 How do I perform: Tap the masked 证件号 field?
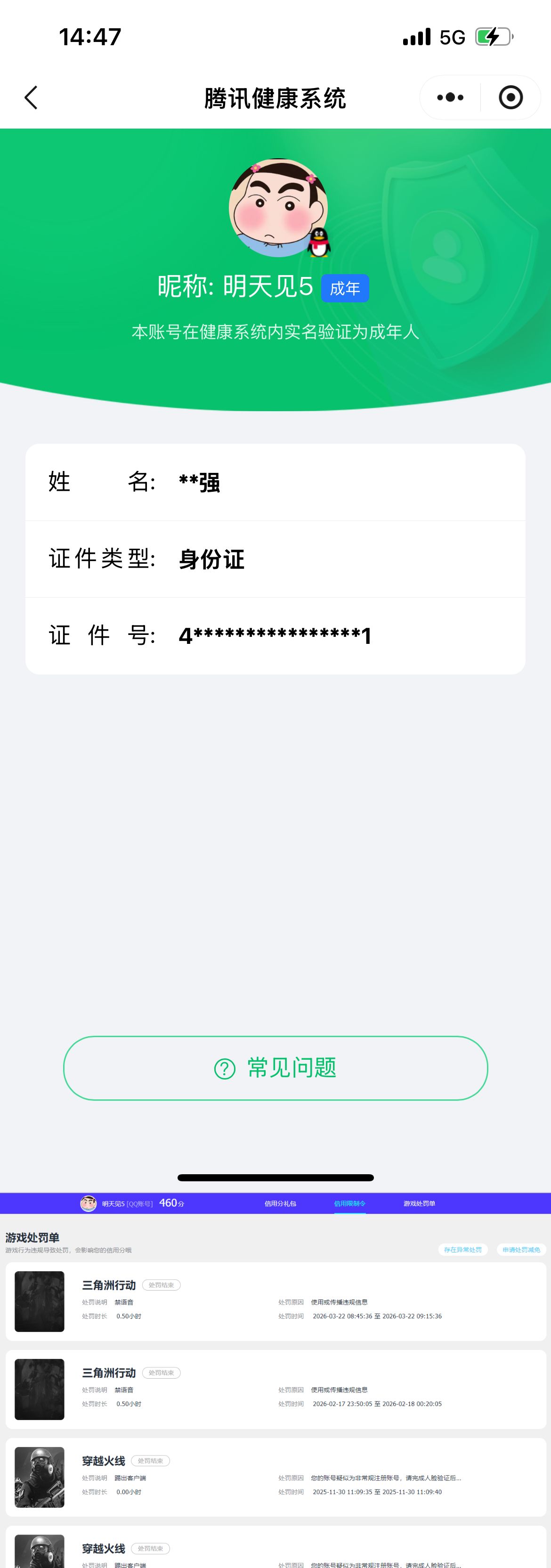[x=275, y=635]
